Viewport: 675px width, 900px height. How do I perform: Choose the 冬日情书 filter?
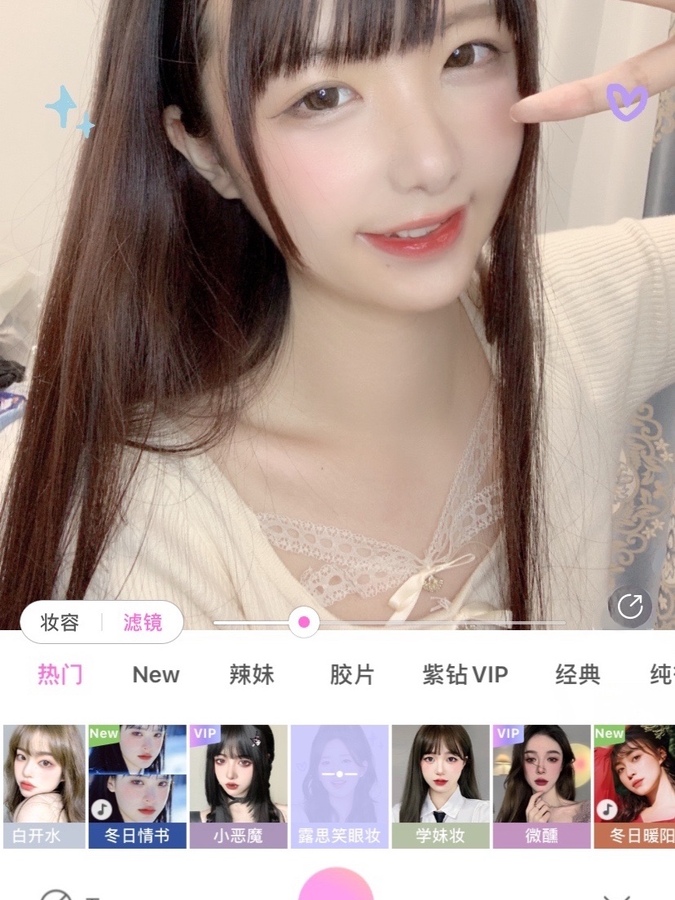pos(137,786)
